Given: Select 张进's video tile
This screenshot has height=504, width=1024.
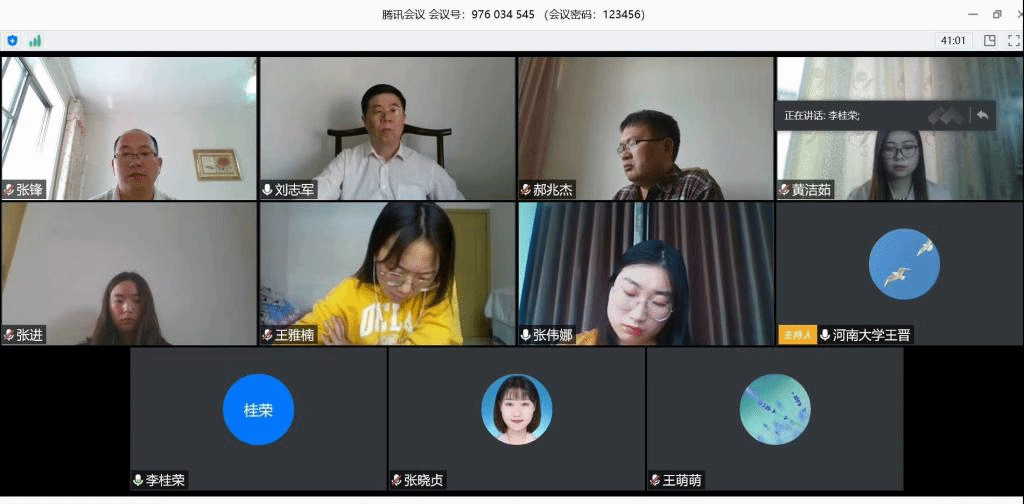Looking at the screenshot, I should coord(129,273).
